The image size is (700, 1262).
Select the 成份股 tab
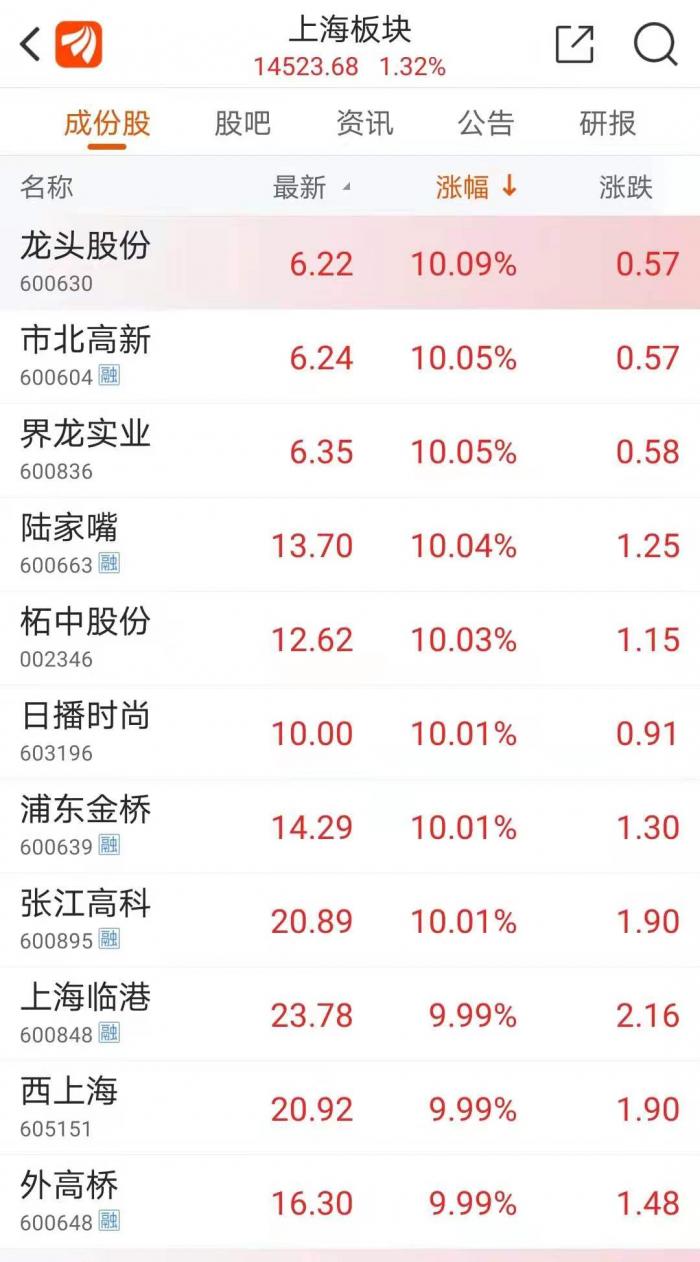pyautogui.click(x=106, y=124)
